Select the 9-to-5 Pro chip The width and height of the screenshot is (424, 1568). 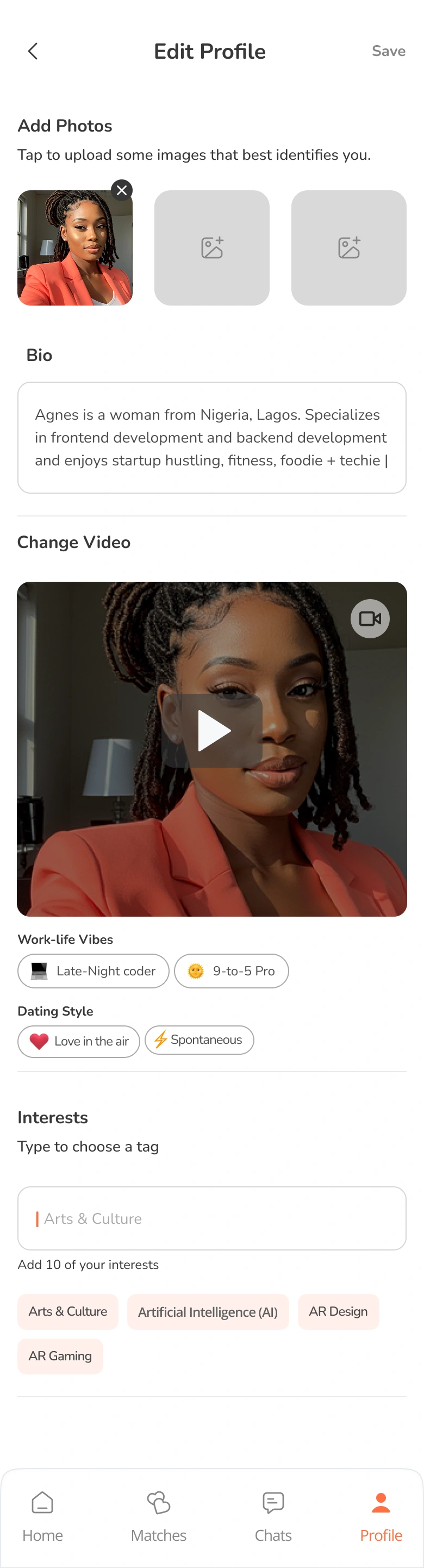(x=231, y=971)
